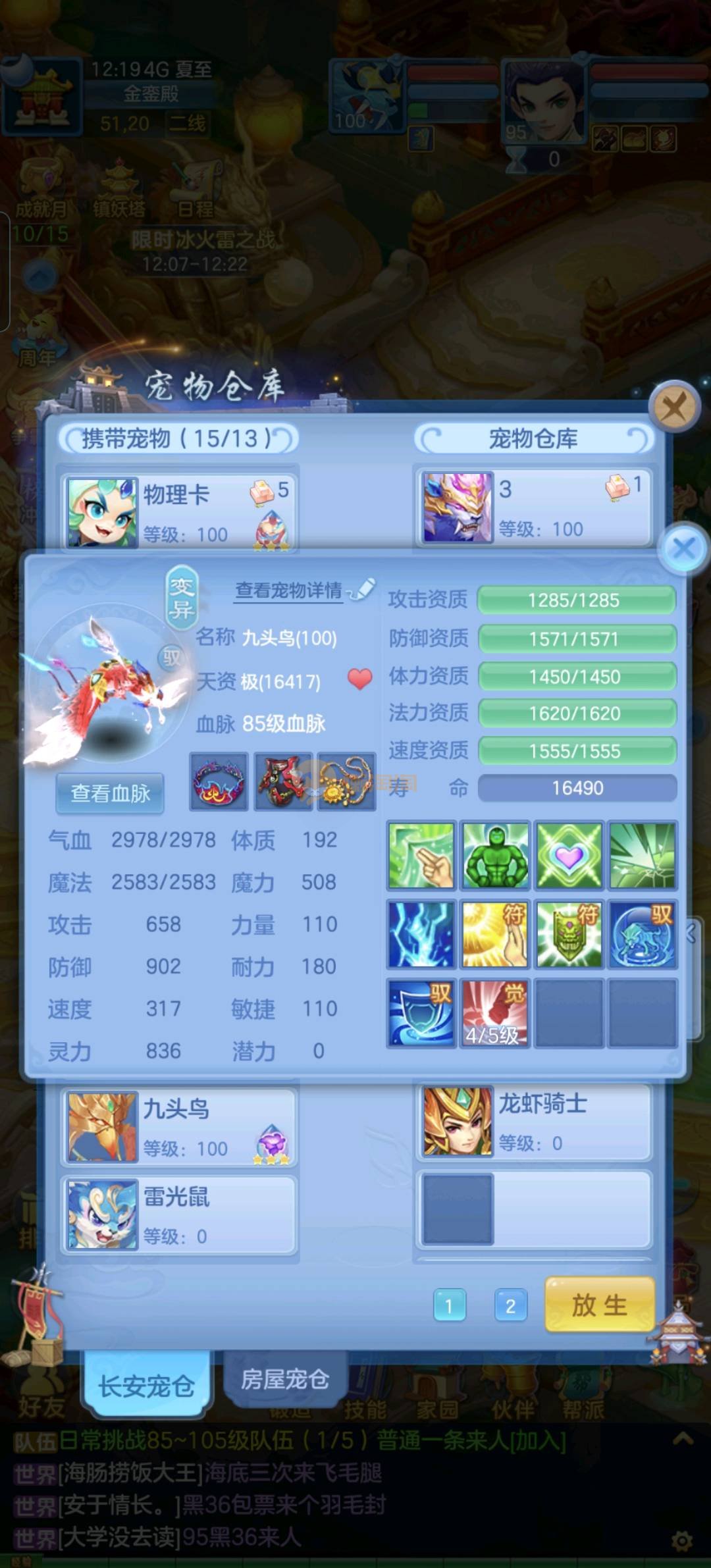Select the 长安宠仓 tab
711x1568 pixels.
click(146, 1386)
